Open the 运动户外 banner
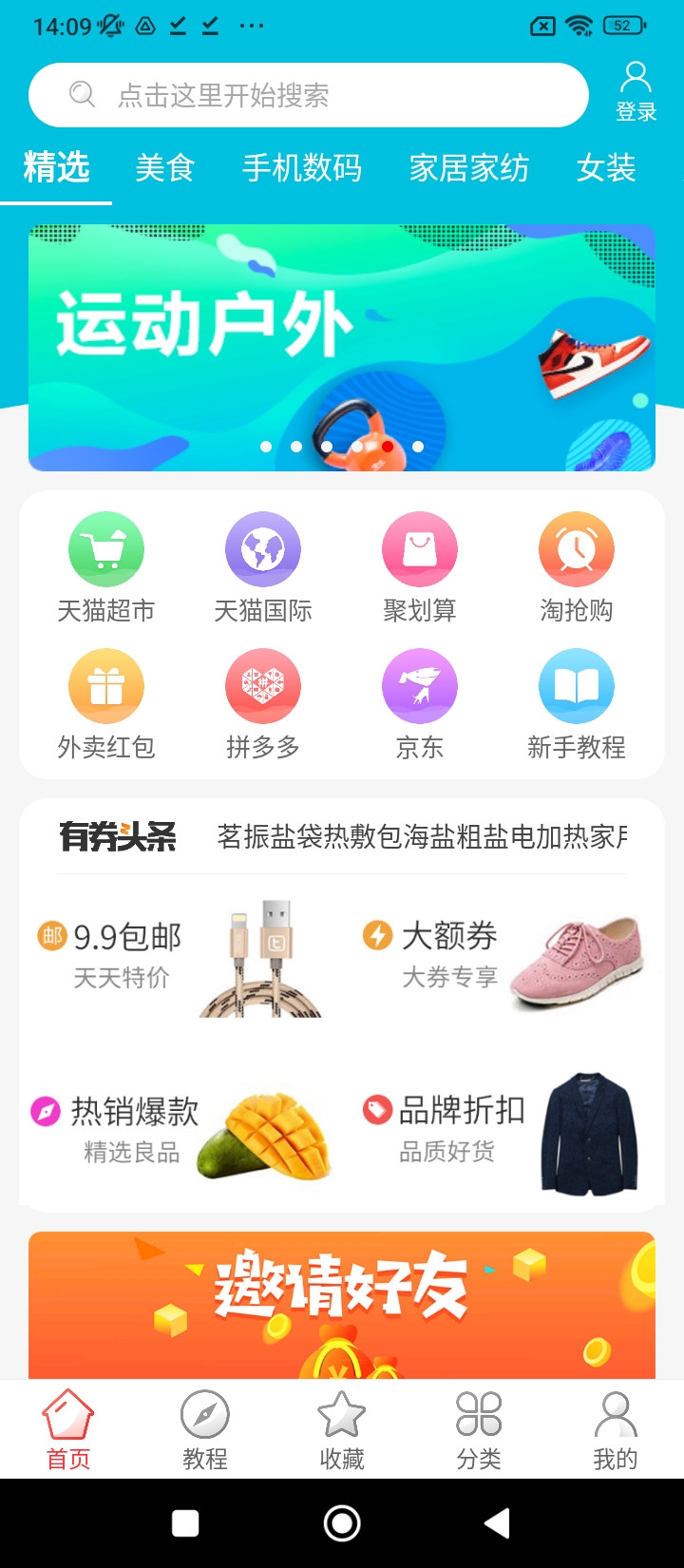The width and height of the screenshot is (684, 1568). coord(342,347)
